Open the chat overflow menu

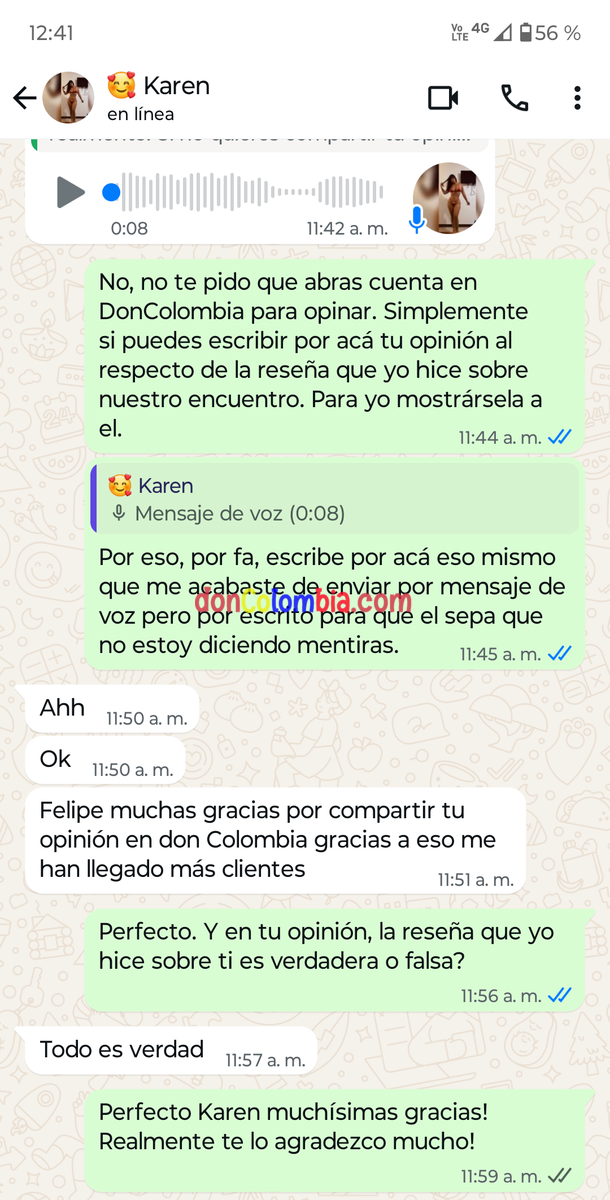577,98
